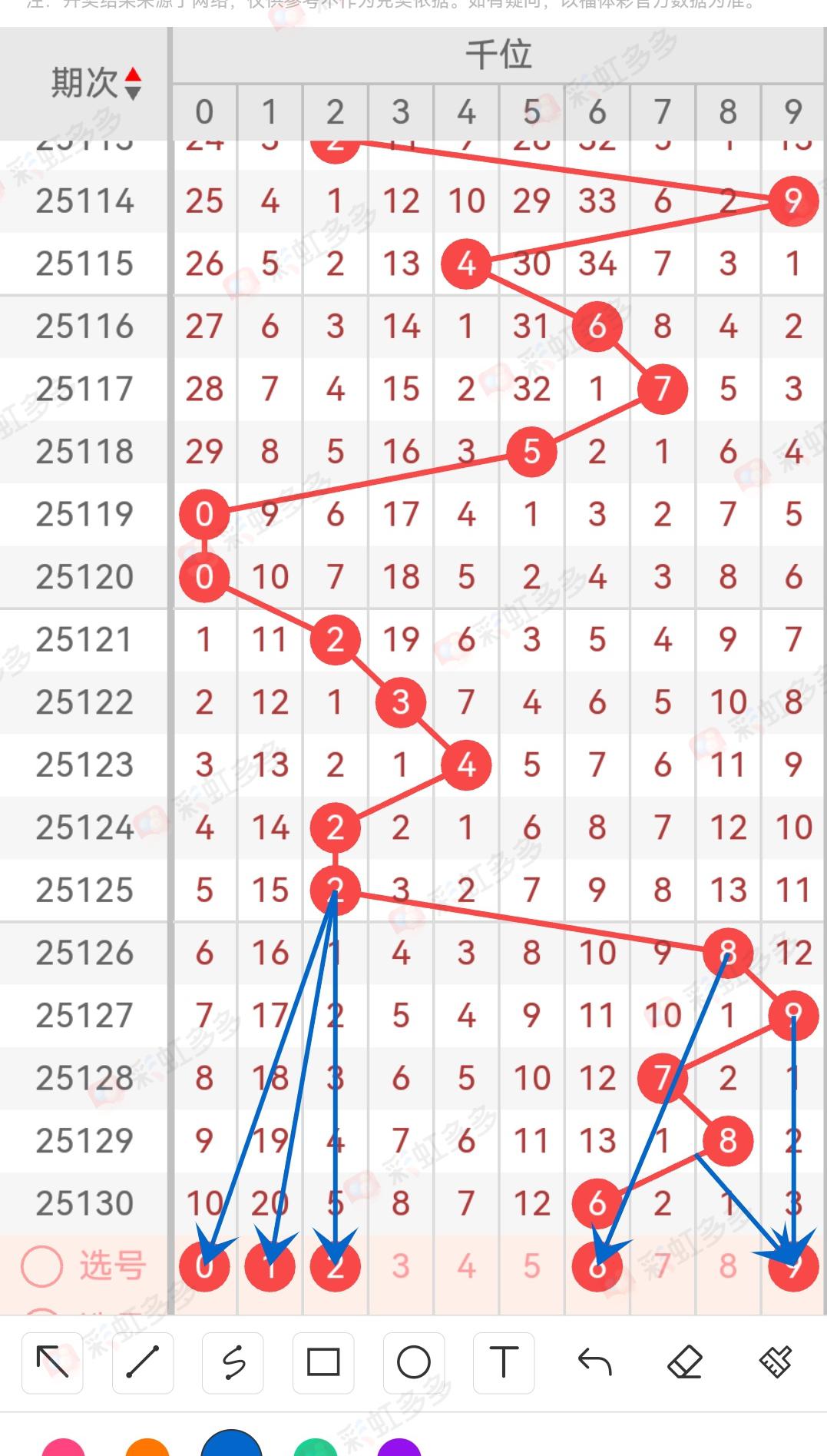Select the straight line drawing tool
This screenshot has height=1456, width=827.
[143, 1363]
